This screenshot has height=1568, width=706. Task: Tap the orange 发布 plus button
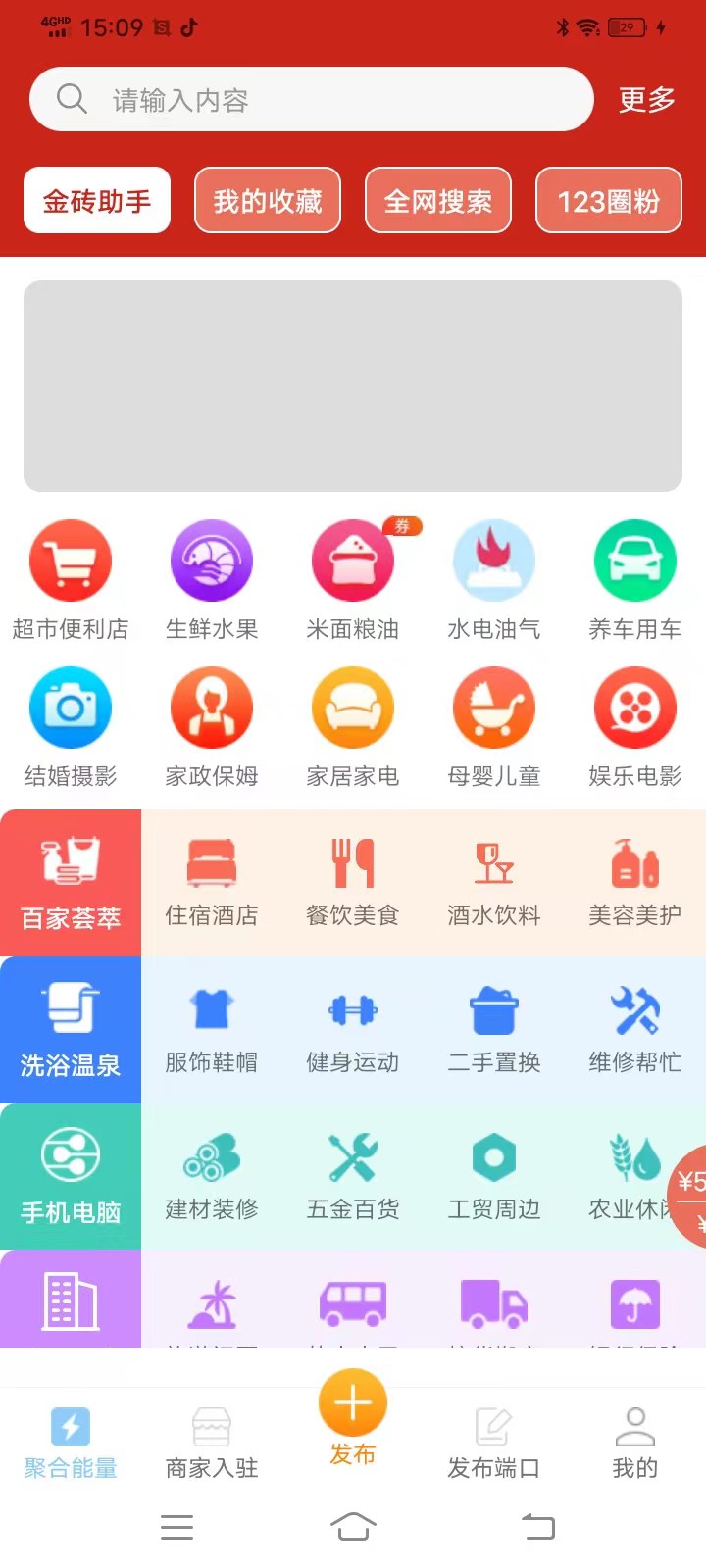353,1403
